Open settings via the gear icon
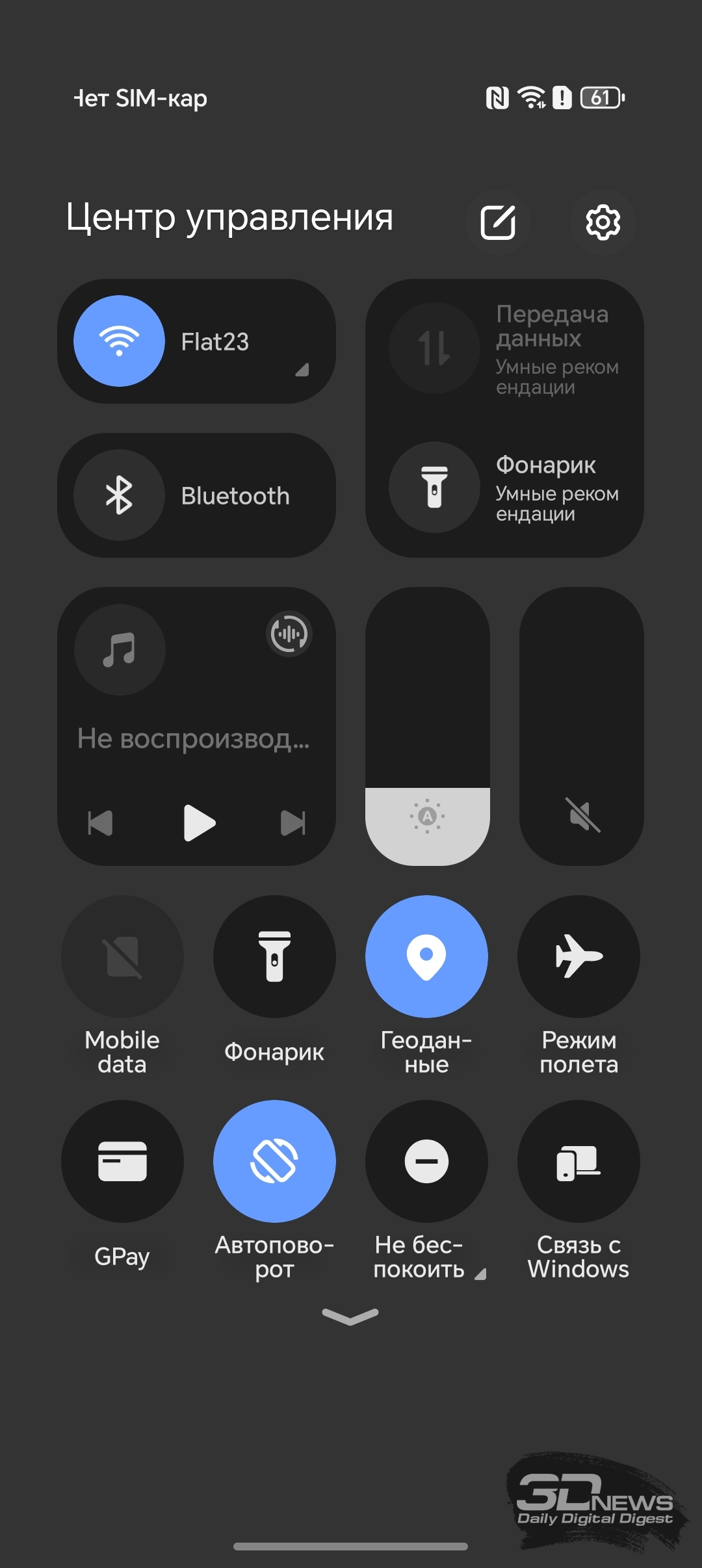702x1568 pixels. tap(603, 222)
